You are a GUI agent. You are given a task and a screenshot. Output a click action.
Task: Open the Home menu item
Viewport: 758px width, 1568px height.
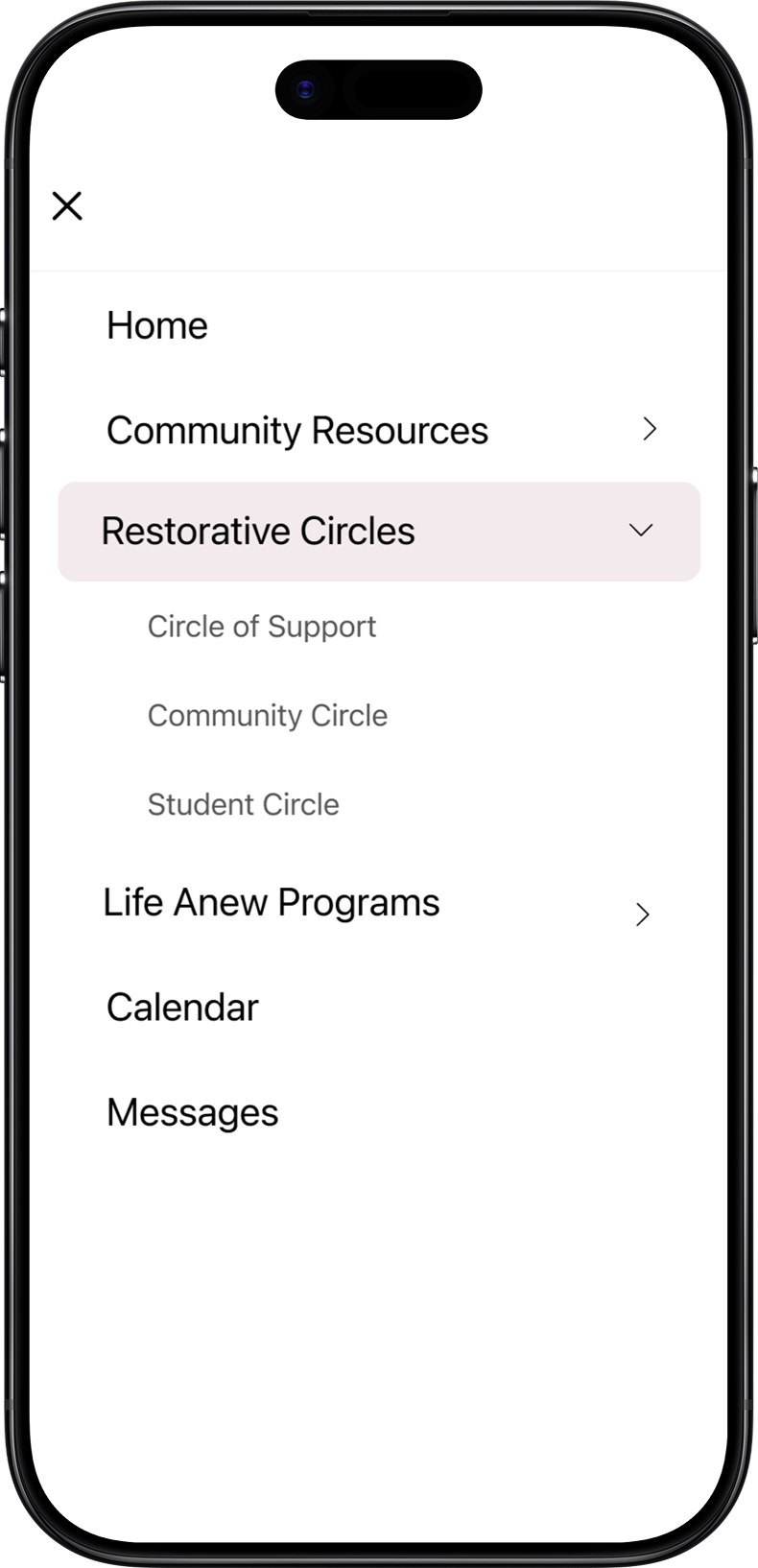[157, 325]
